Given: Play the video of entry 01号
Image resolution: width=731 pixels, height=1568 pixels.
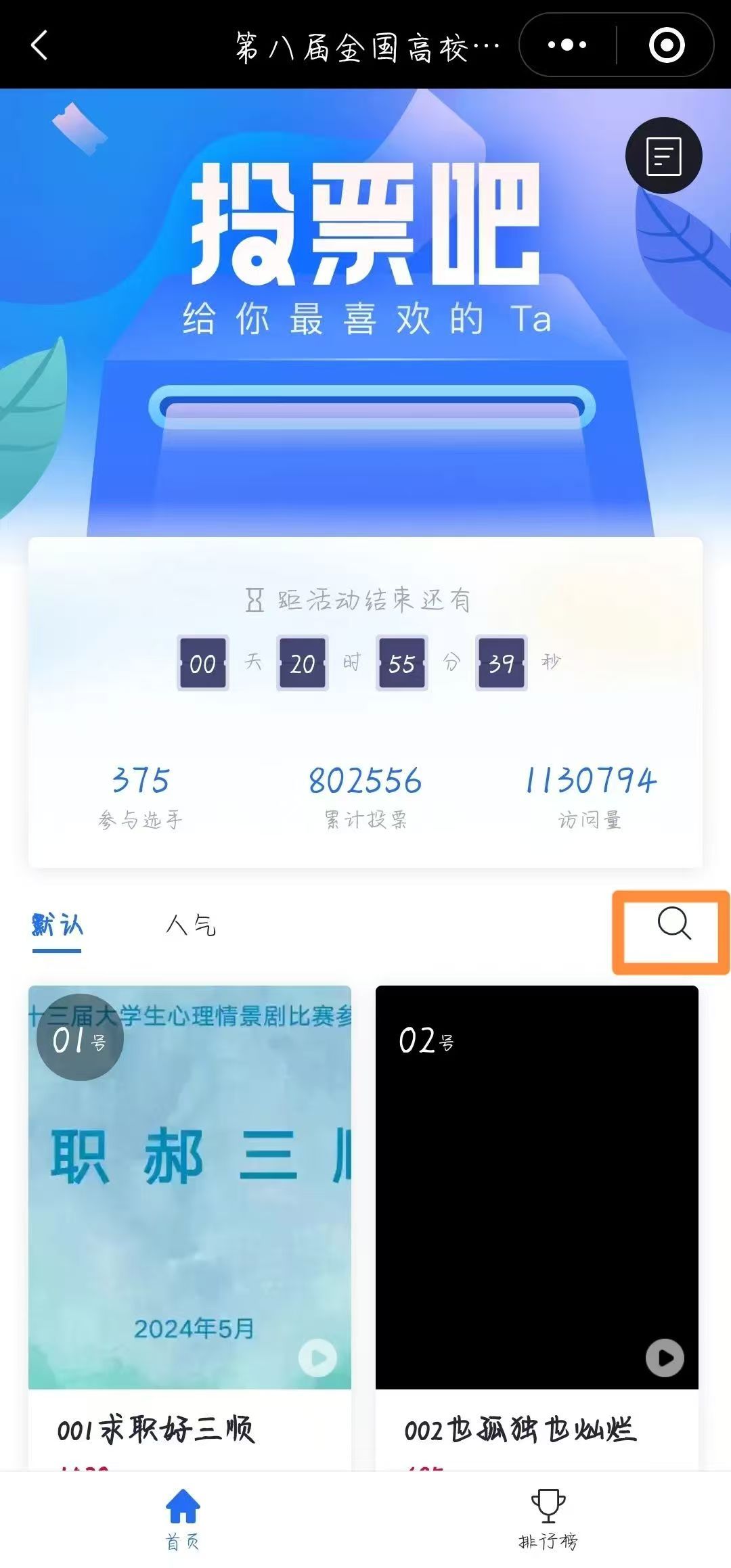Looking at the screenshot, I should pos(317,1358).
